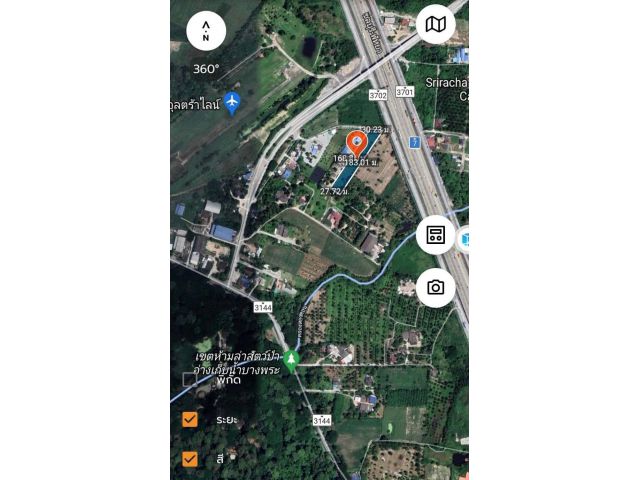The height and width of the screenshot is (480, 640).
Task: Open the map layers selector
Action: click(x=435, y=24)
